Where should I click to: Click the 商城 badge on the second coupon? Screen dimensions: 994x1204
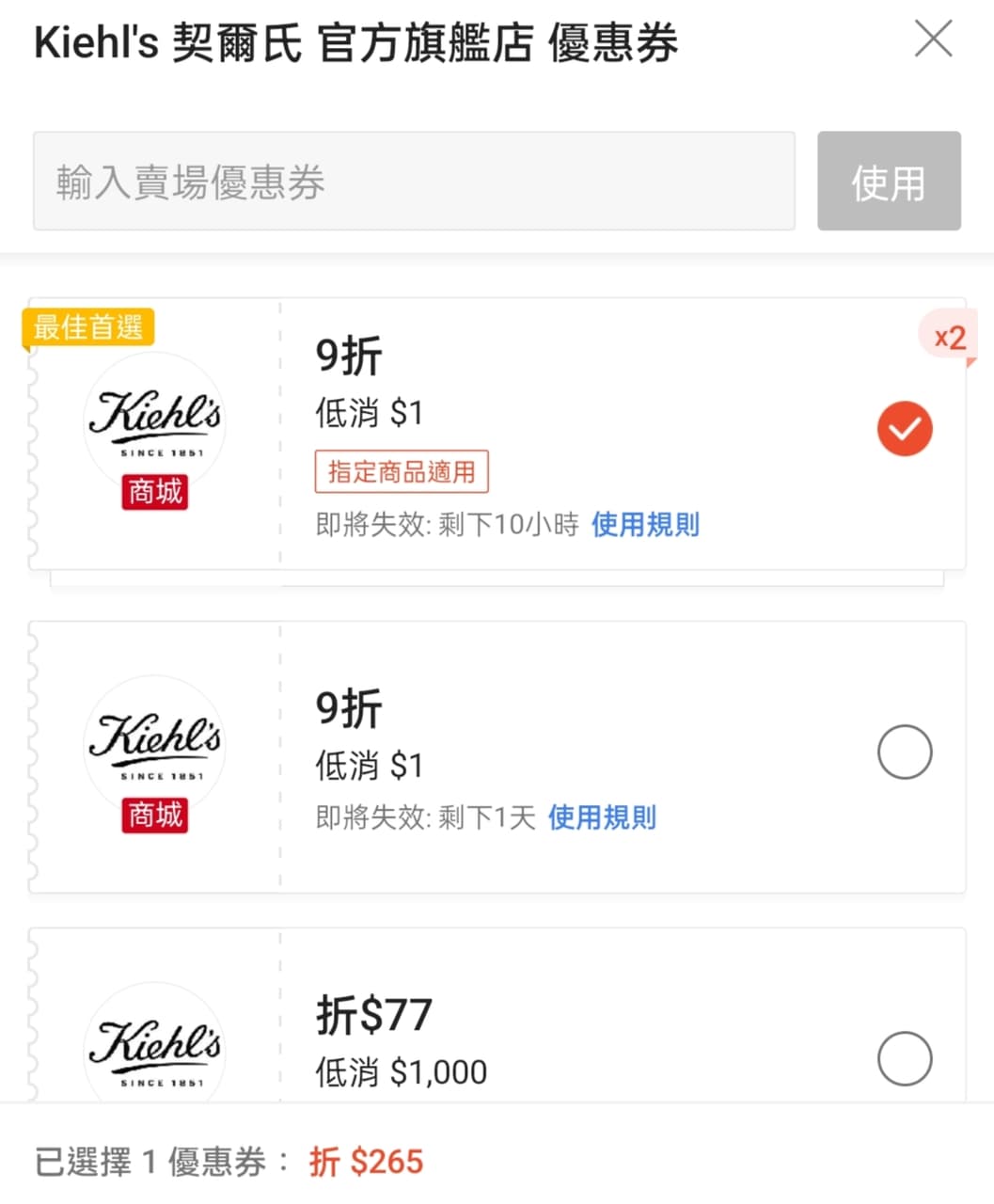coord(154,816)
